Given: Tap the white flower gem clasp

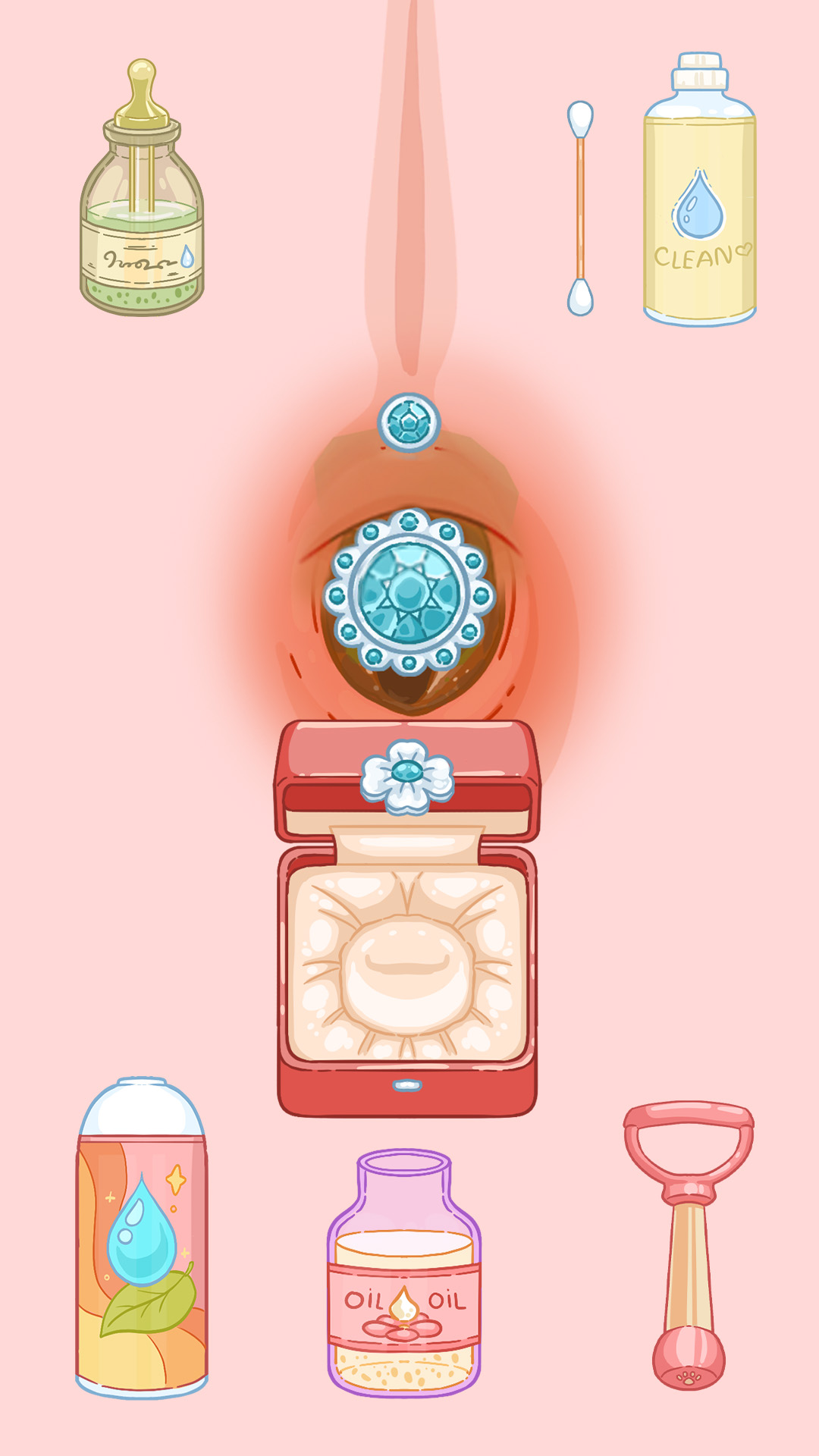Looking at the screenshot, I should [x=408, y=775].
